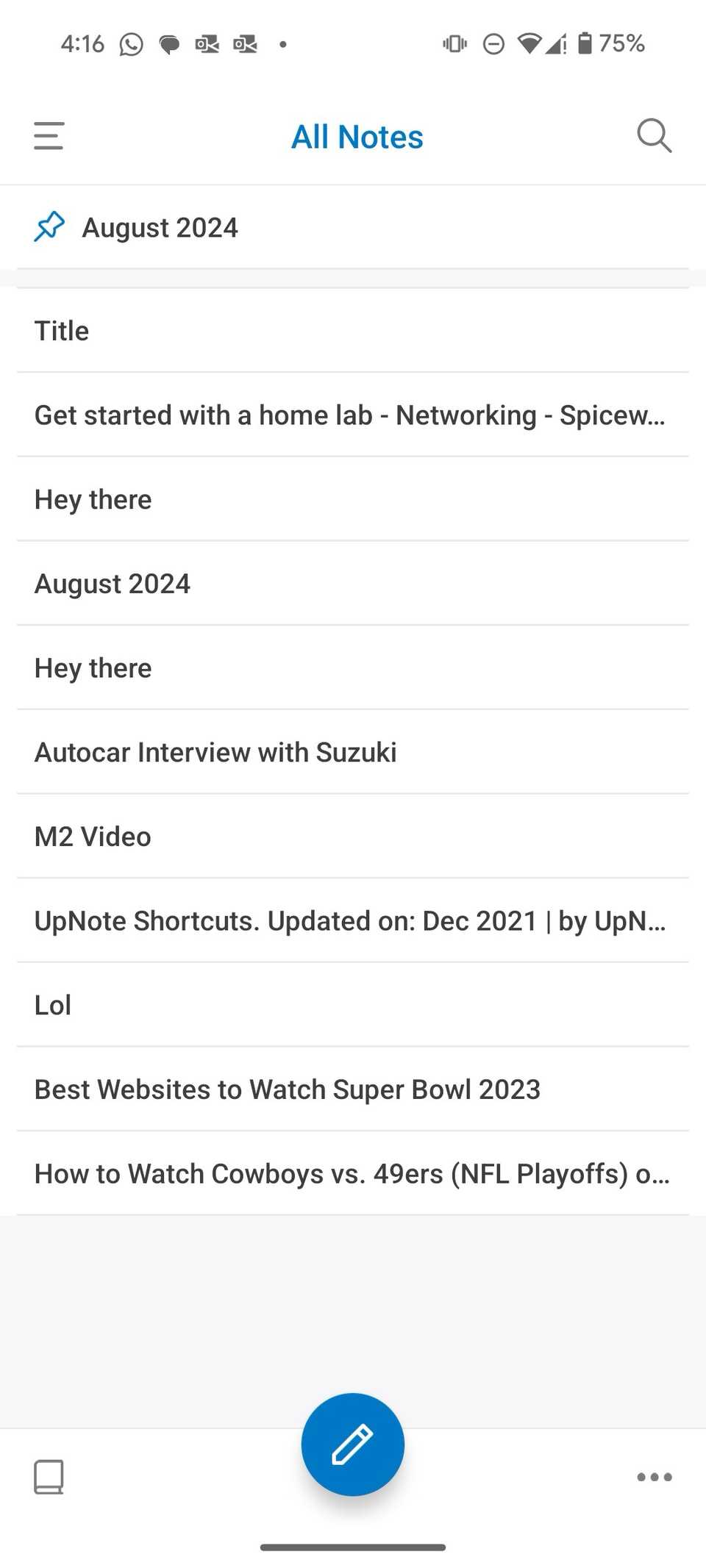Open the pinned August 2024 note
This screenshot has width=706, height=1568.
coord(160,228)
